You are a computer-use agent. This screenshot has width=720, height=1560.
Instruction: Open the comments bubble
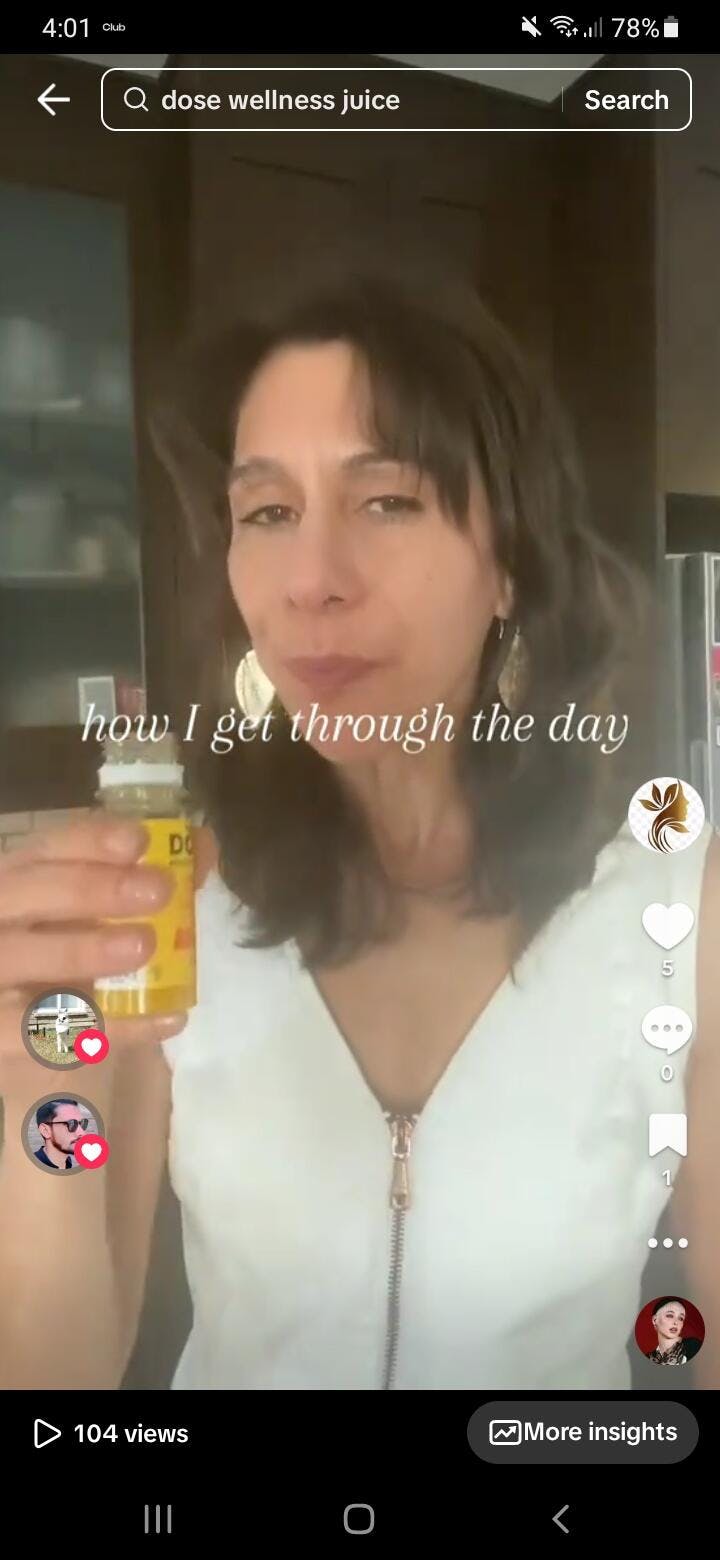[667, 1030]
